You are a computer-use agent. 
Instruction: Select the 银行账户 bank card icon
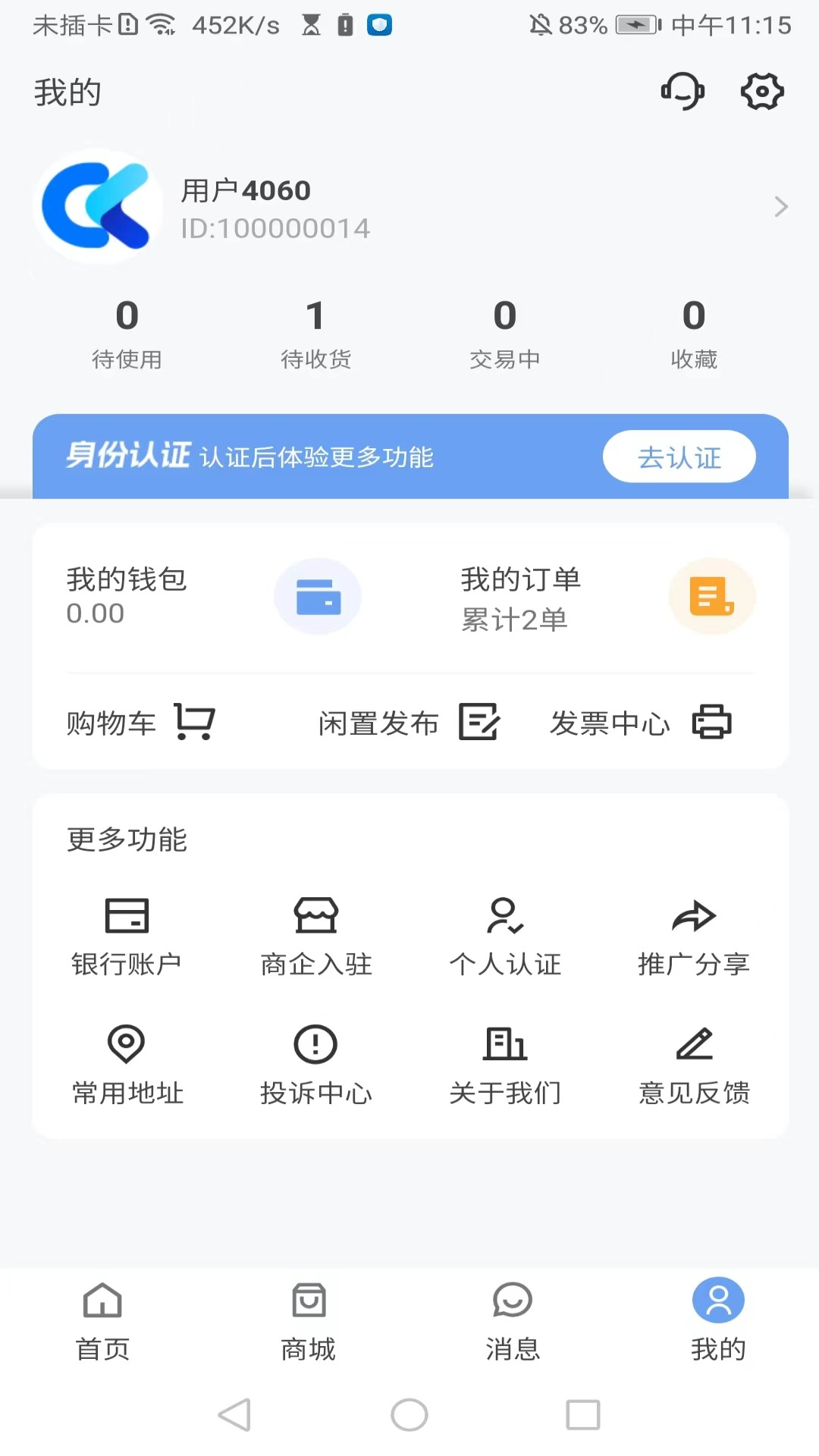click(126, 915)
